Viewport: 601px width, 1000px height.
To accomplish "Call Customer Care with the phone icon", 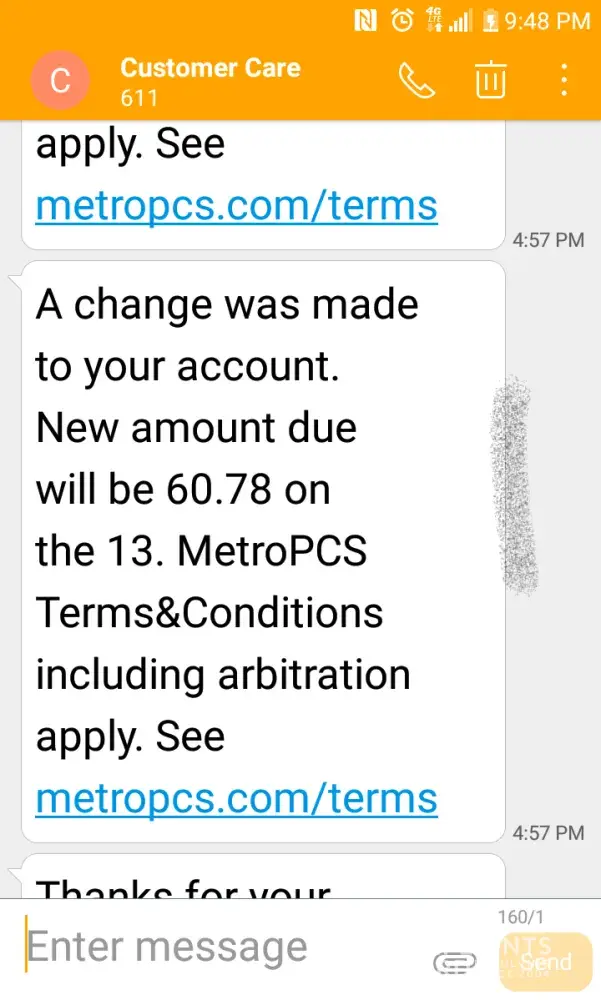I will [417, 81].
